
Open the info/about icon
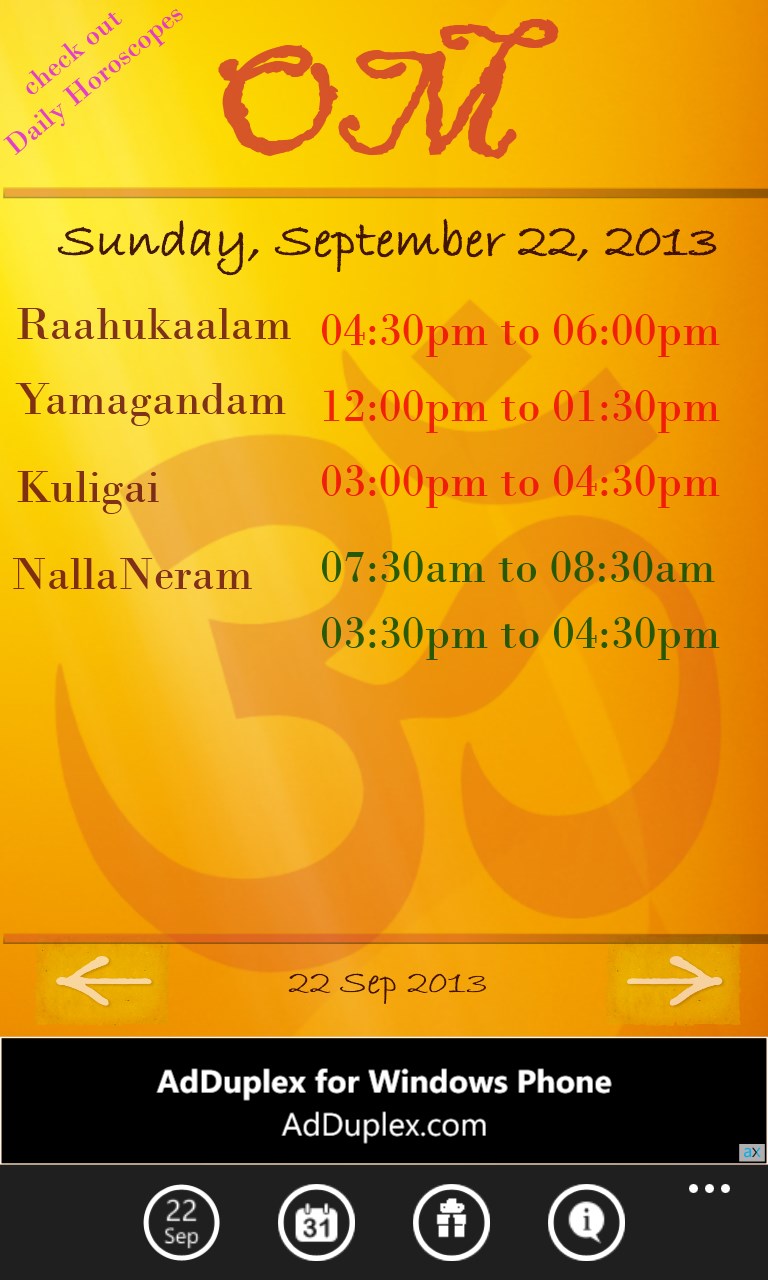tap(586, 1222)
